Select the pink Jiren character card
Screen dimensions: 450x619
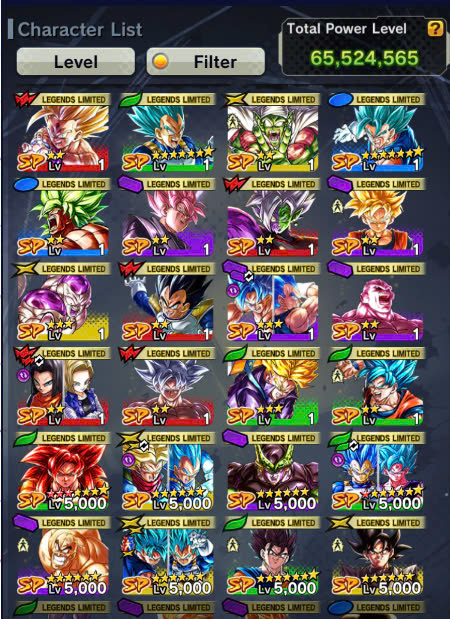coord(377,302)
